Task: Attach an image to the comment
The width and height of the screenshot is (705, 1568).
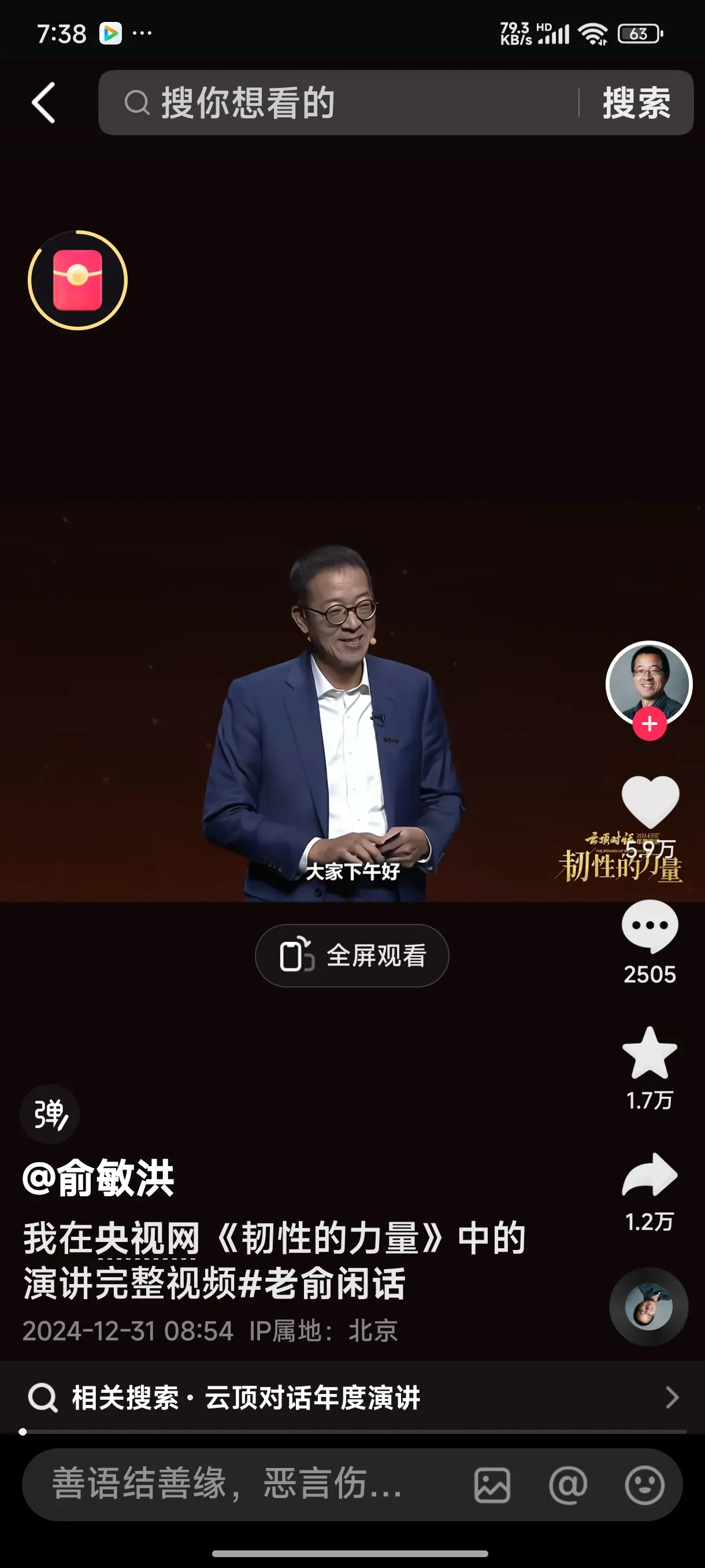Action: [492, 1485]
